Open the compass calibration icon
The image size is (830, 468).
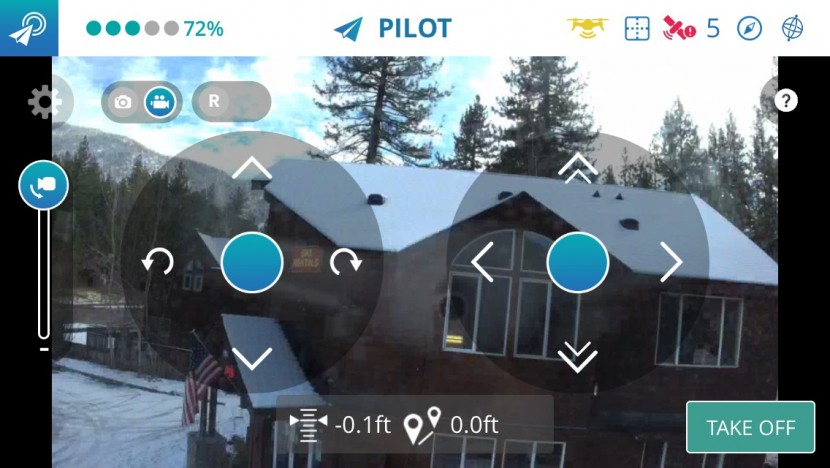pos(750,28)
